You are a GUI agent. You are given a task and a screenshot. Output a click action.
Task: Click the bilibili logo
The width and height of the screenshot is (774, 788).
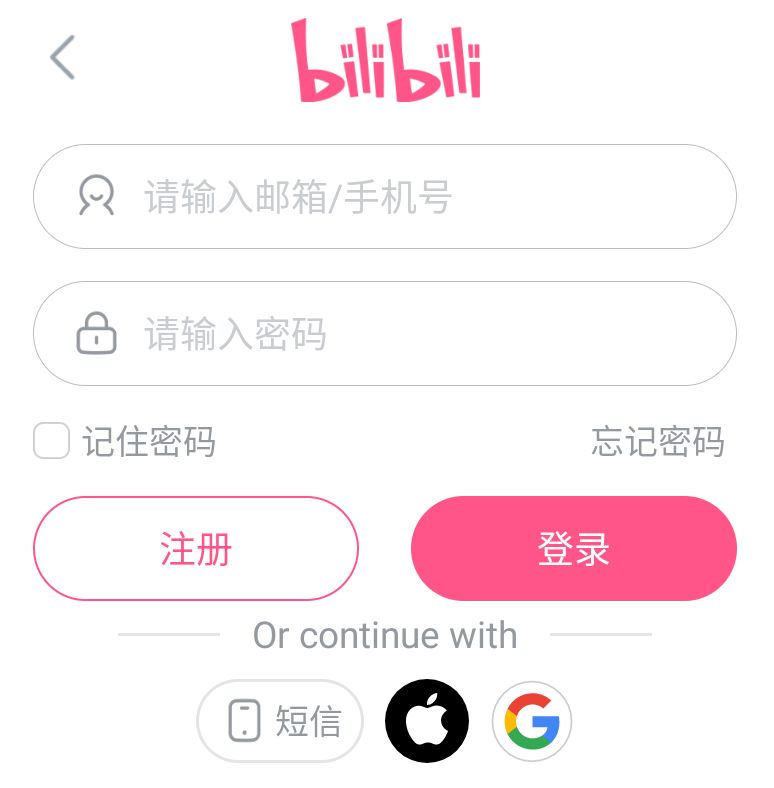point(387,60)
